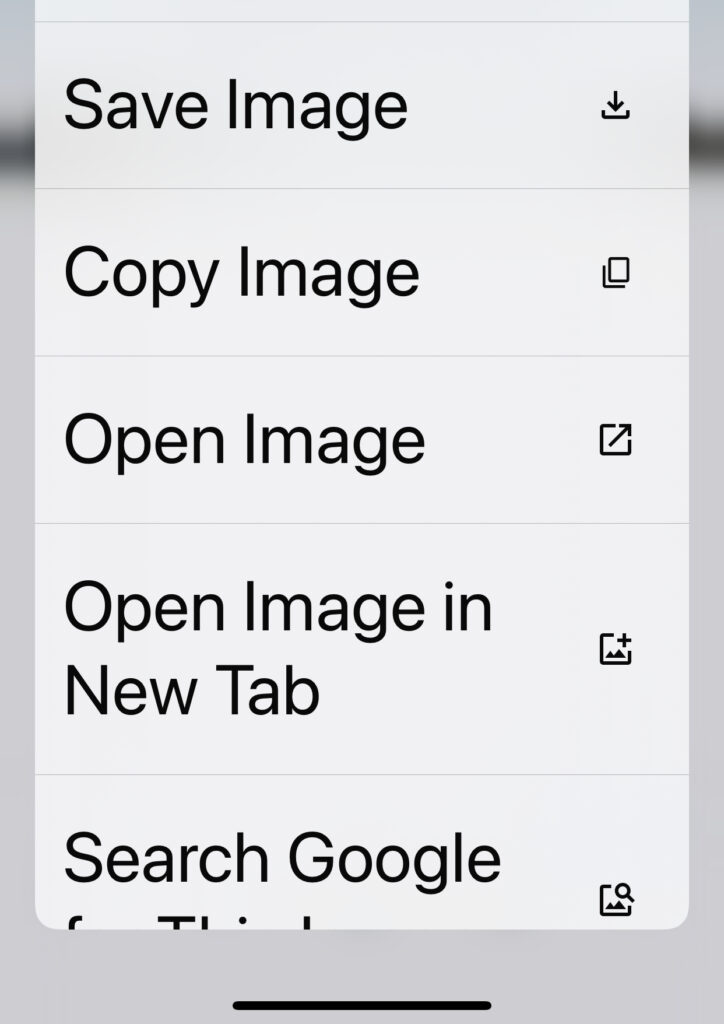Viewport: 724px width, 1024px height.
Task: Choose the Open Image menu entry
Action: [360, 440]
